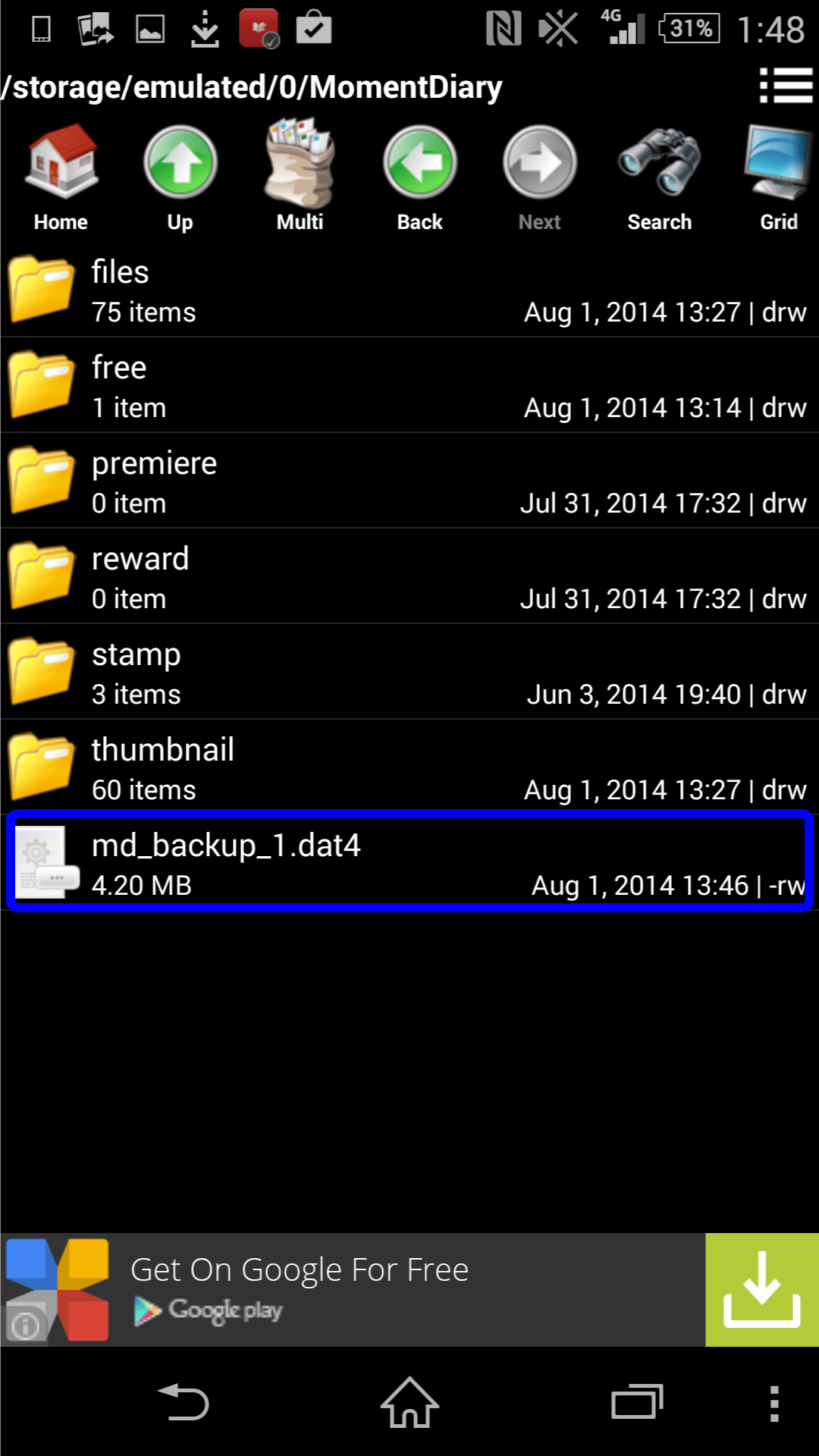The height and width of the screenshot is (1456, 819).
Task: Tap the ad info icon
Action: click(x=26, y=1326)
